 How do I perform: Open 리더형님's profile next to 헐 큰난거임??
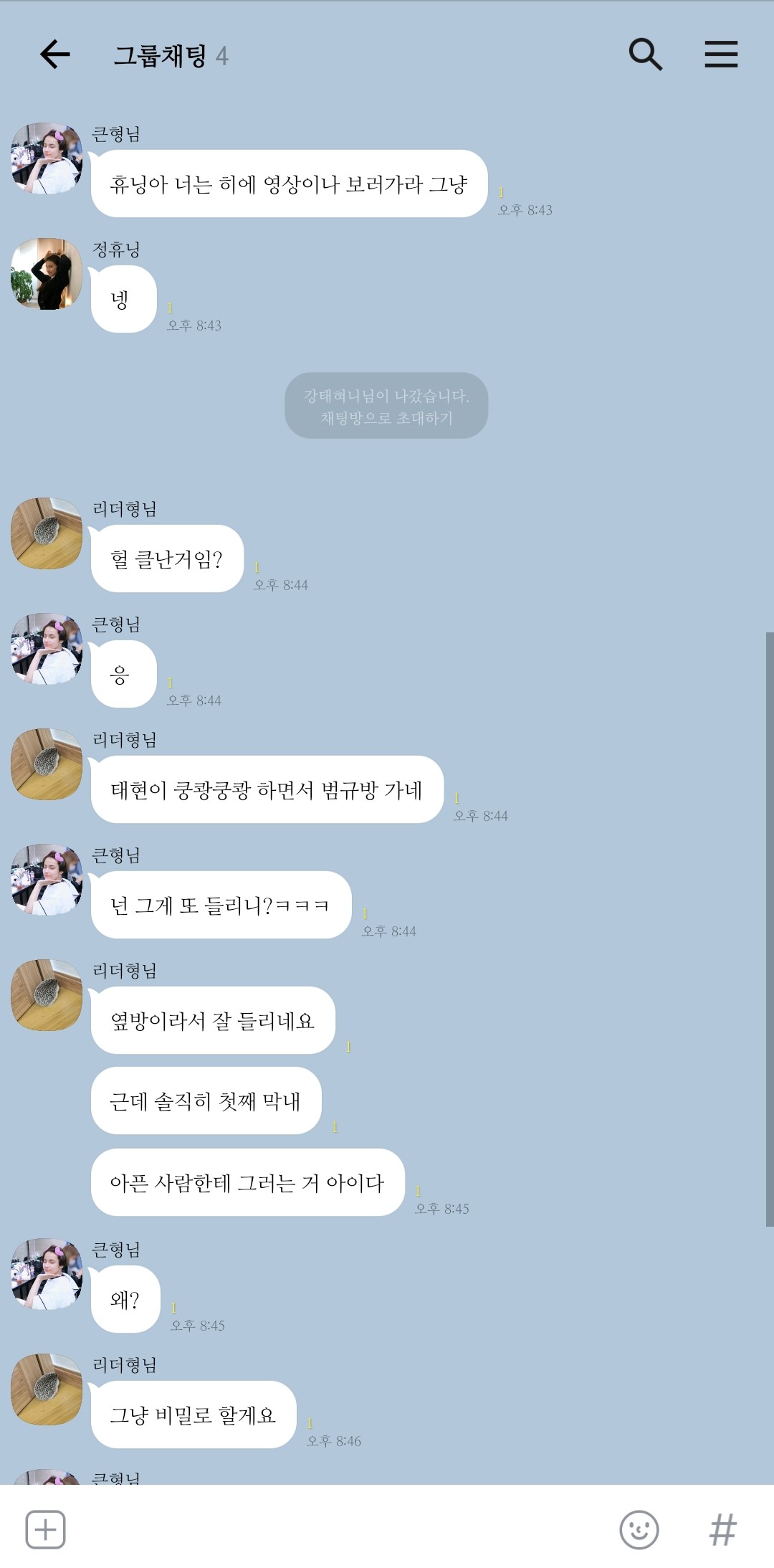[x=47, y=533]
